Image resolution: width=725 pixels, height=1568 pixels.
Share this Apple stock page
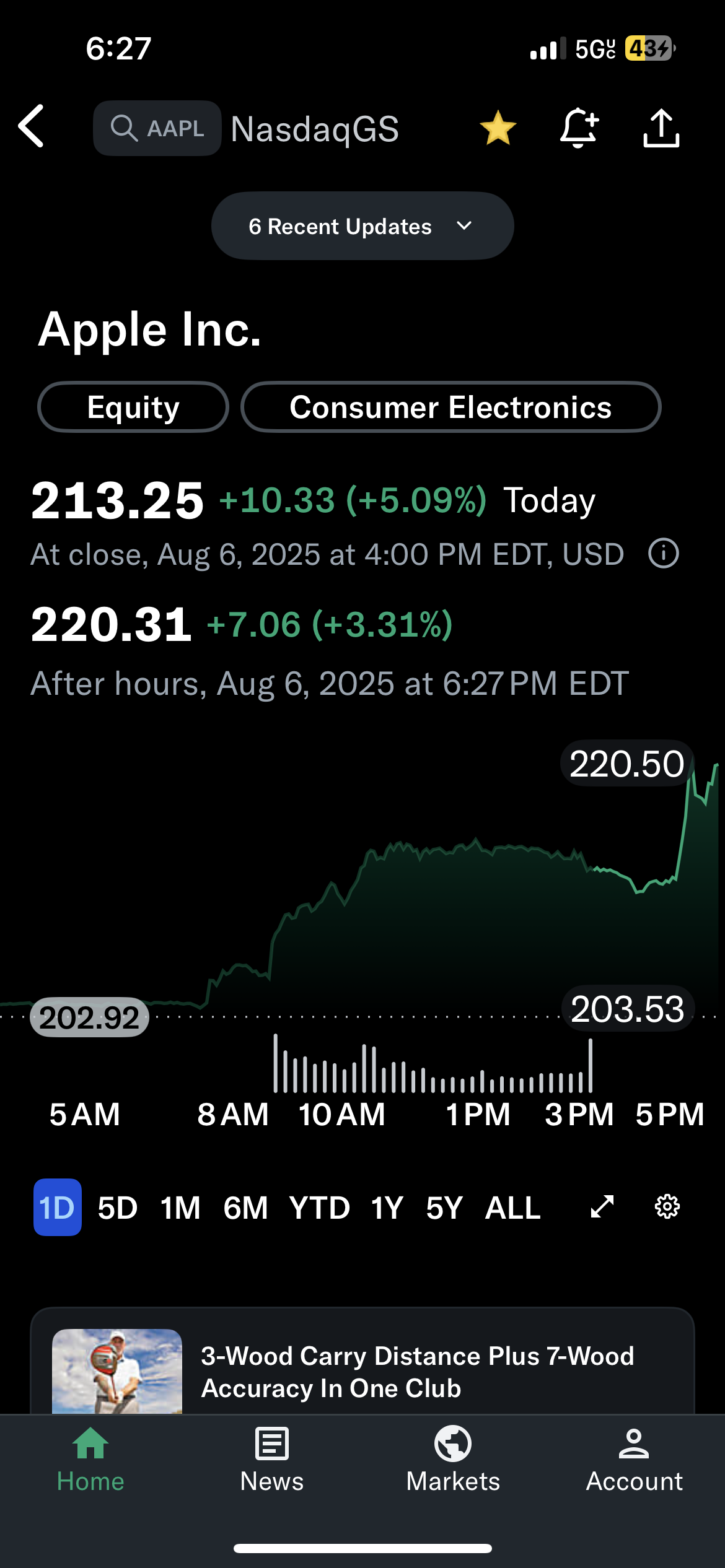[661, 128]
